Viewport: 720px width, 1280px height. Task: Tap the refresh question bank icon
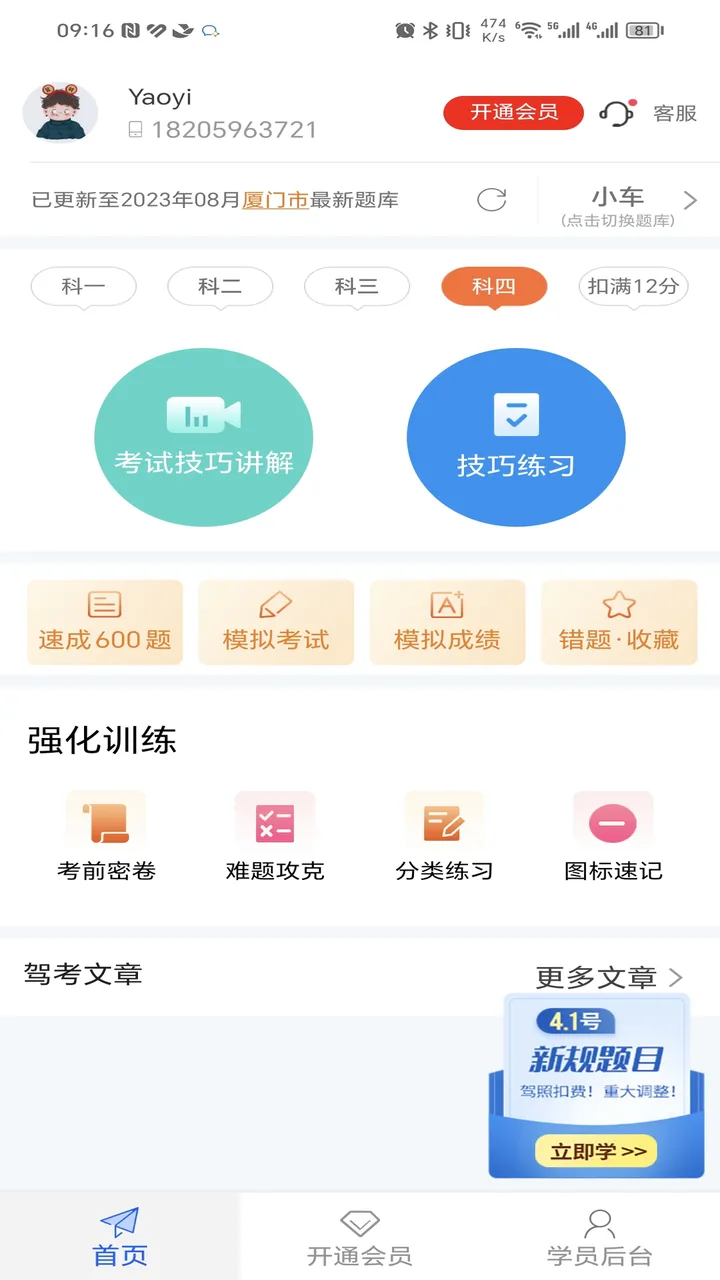point(491,199)
